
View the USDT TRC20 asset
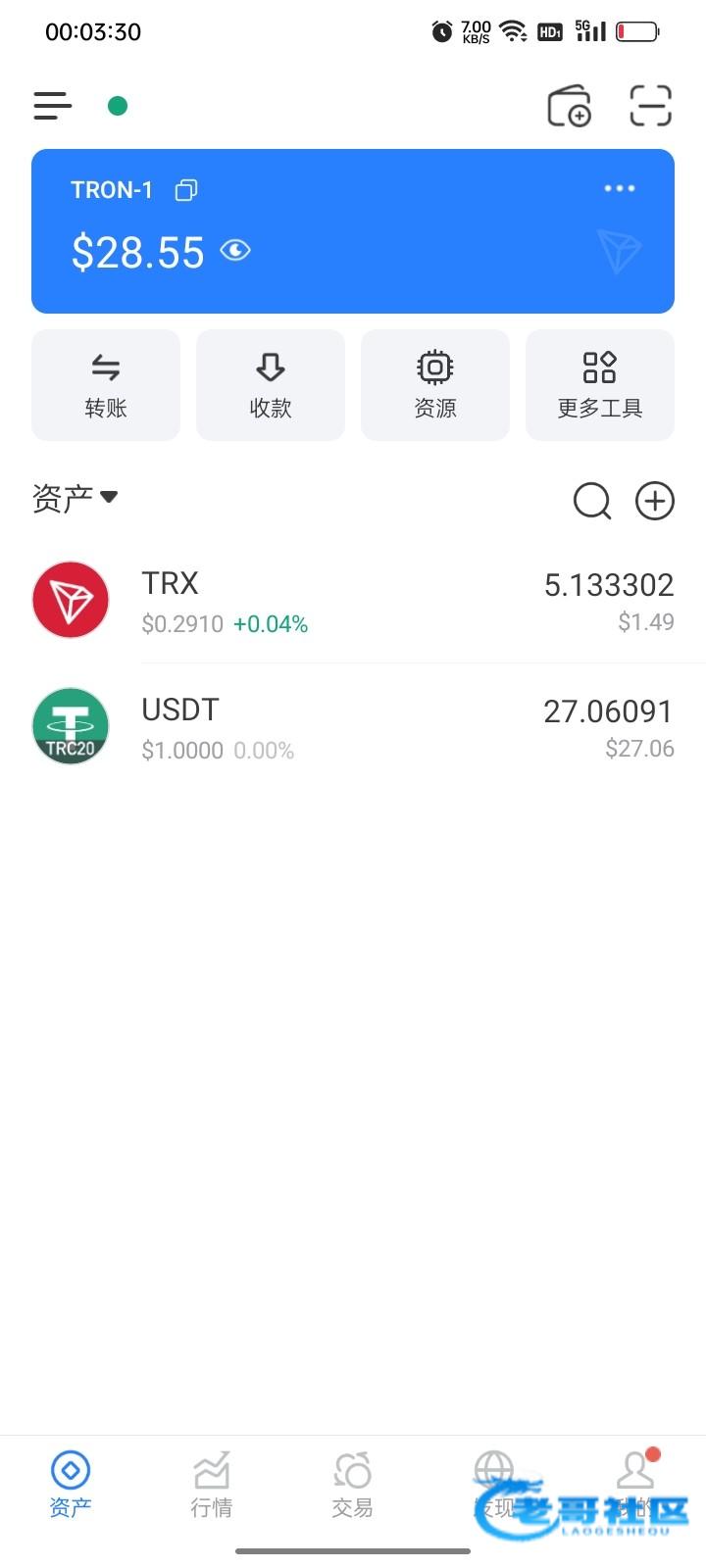click(x=353, y=727)
